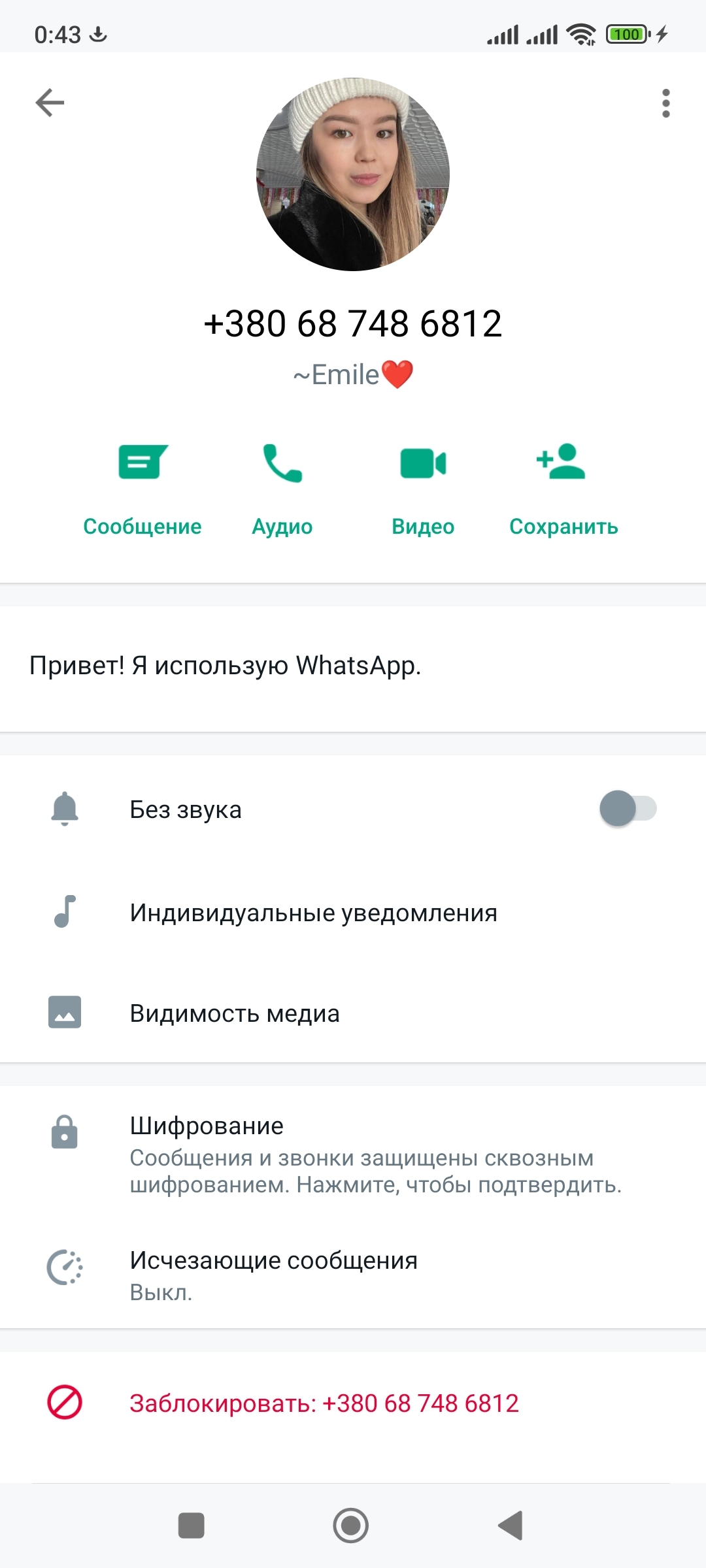Open Видимость медиа setting
The image size is (706, 1568).
353,1013
